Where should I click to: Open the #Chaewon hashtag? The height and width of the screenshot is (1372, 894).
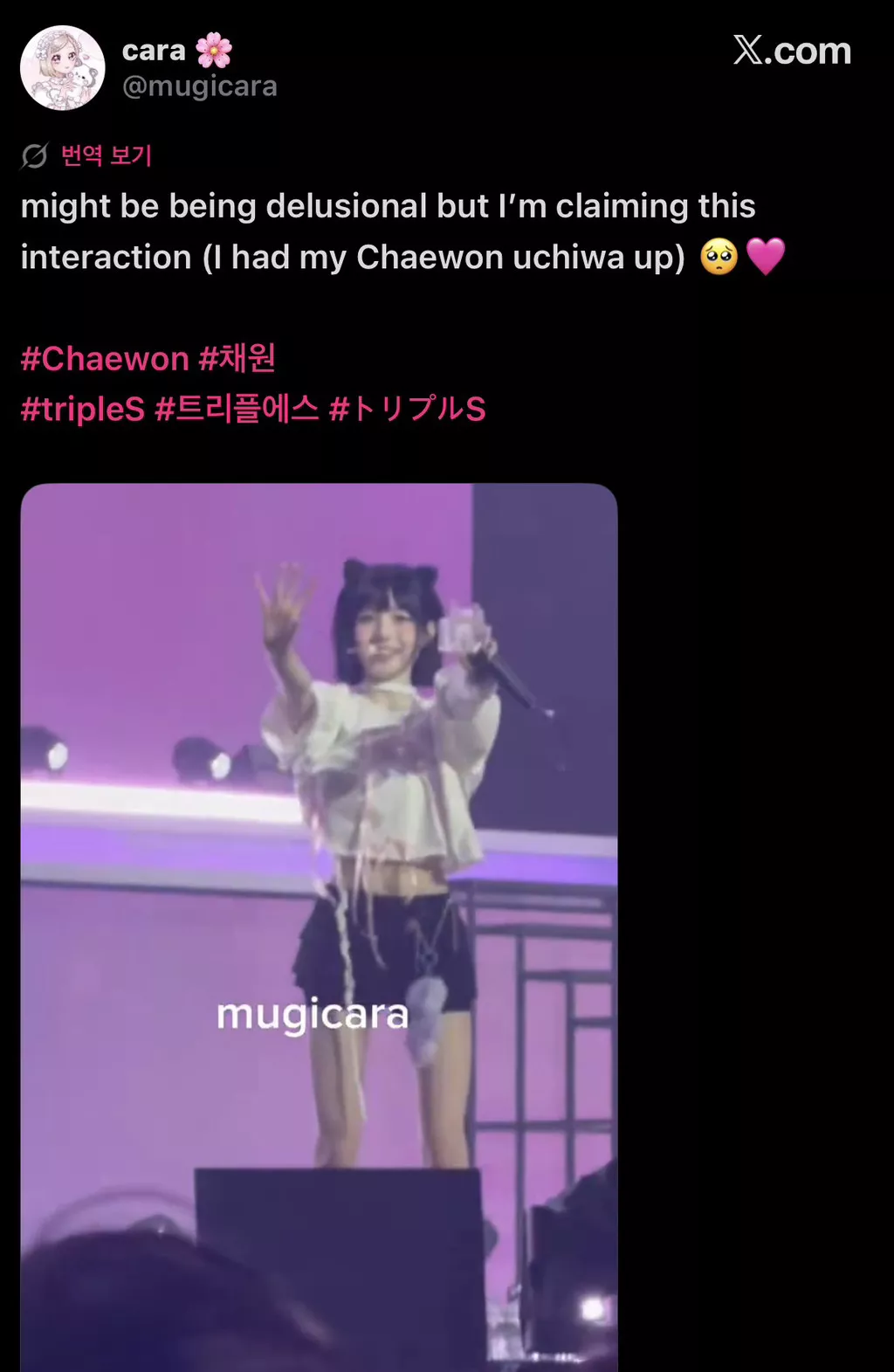(105, 359)
